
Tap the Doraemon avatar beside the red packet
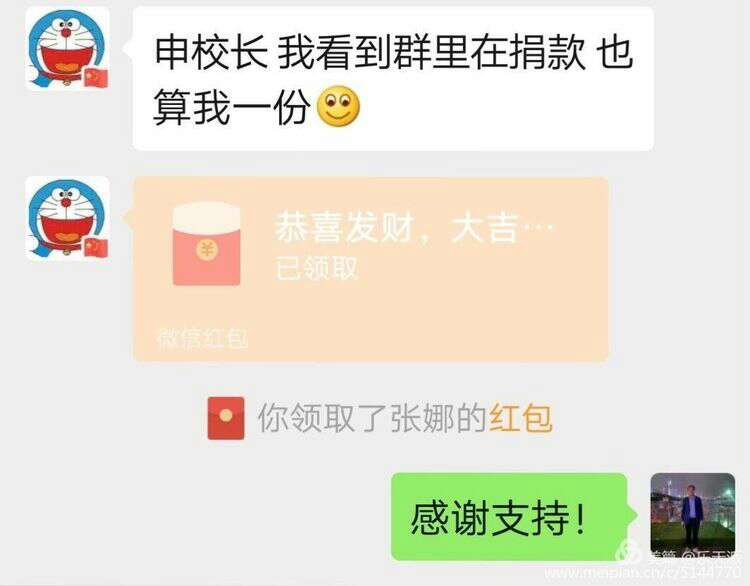(67, 219)
